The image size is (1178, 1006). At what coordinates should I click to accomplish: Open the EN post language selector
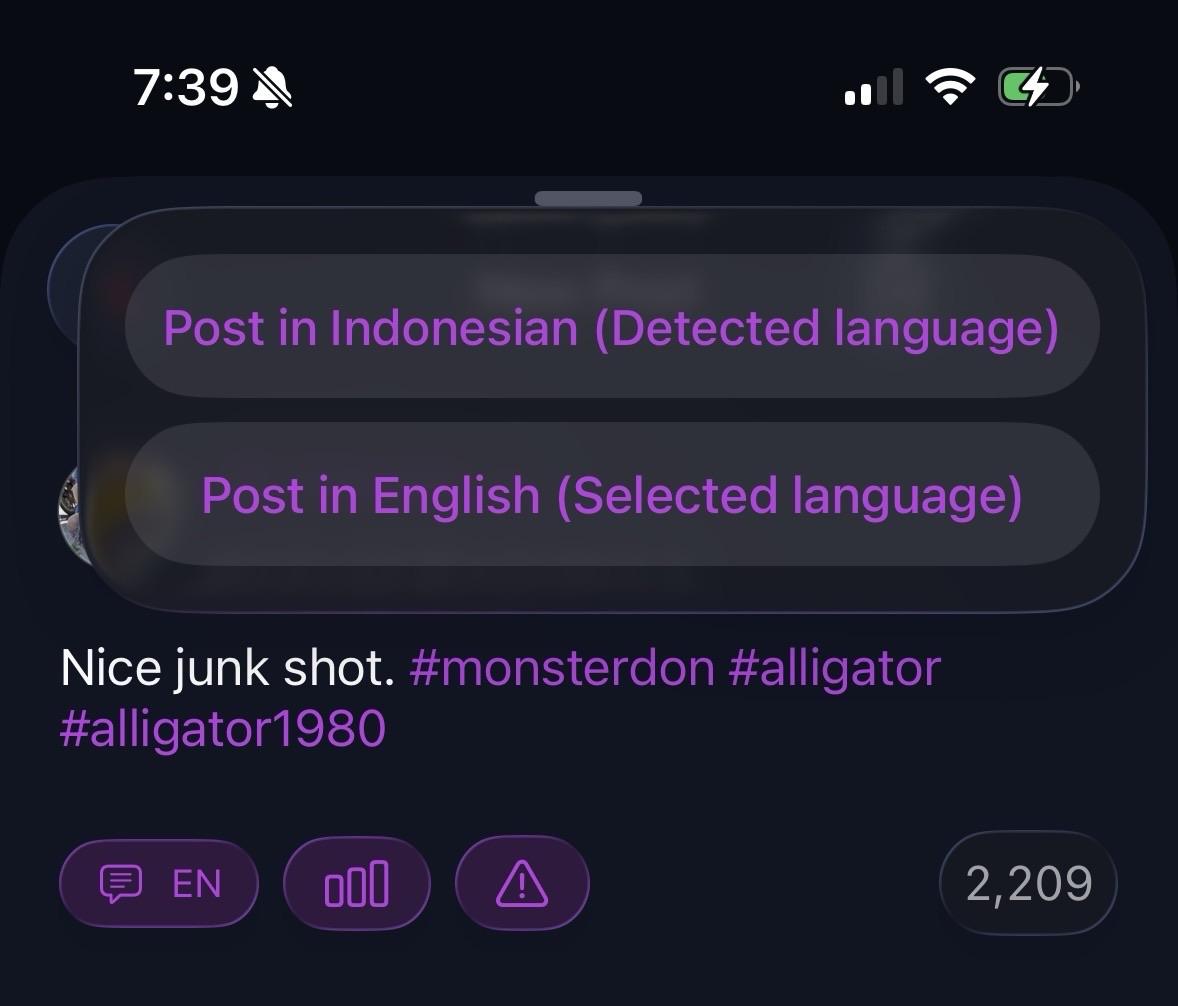point(160,884)
